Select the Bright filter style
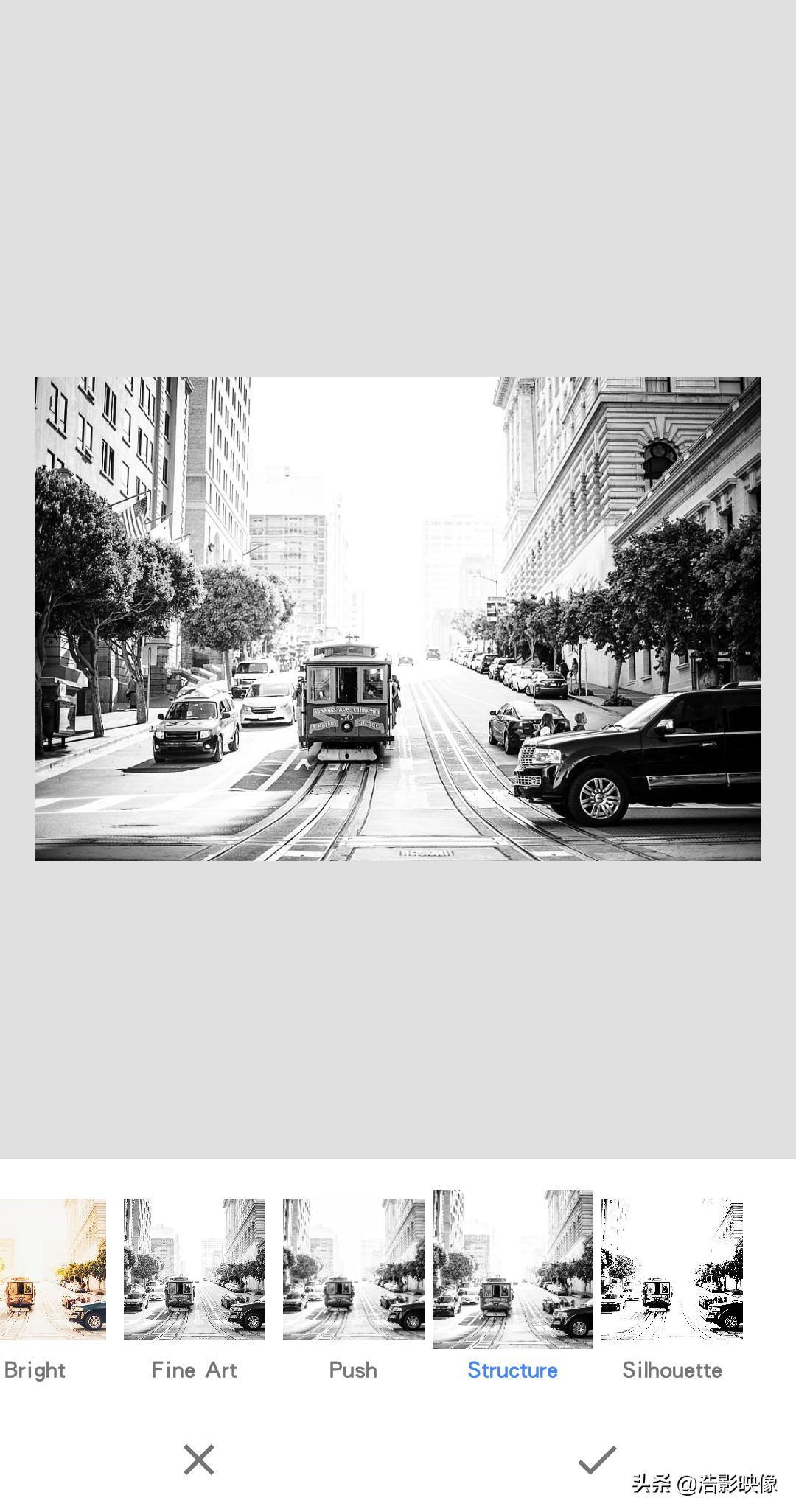 click(x=52, y=1269)
